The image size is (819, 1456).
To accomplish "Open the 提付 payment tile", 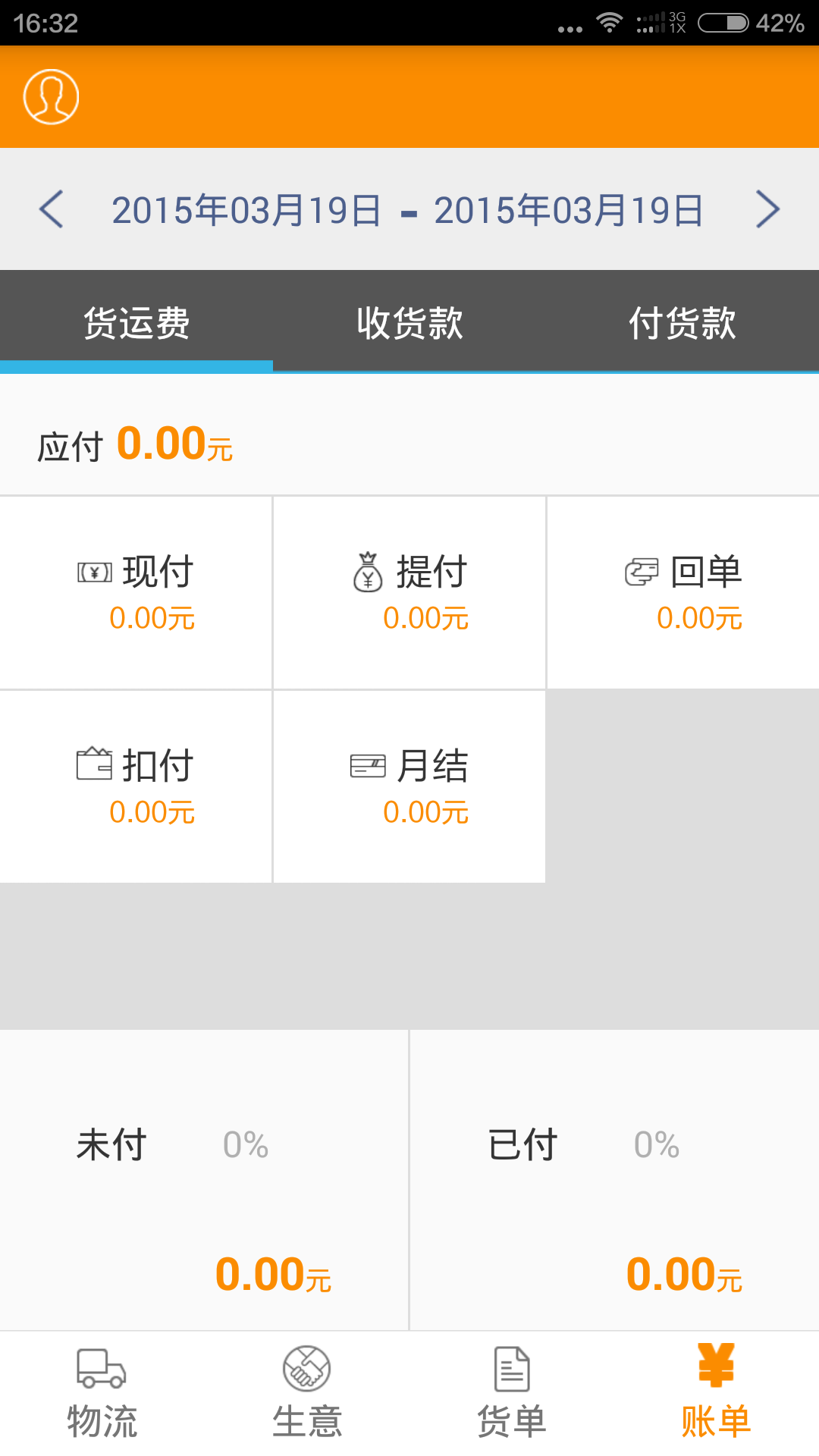I will [x=409, y=593].
